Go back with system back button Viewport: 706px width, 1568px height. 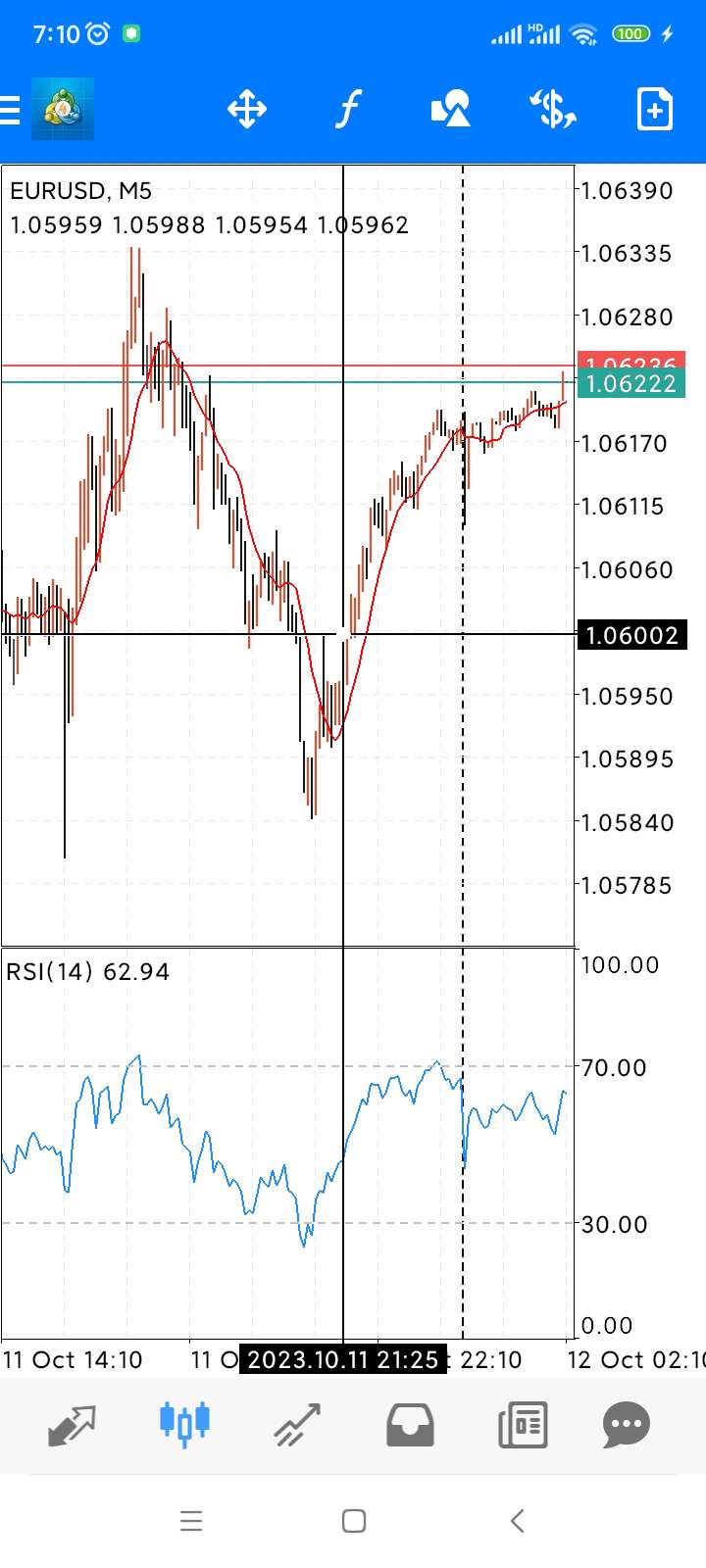pos(517,1521)
